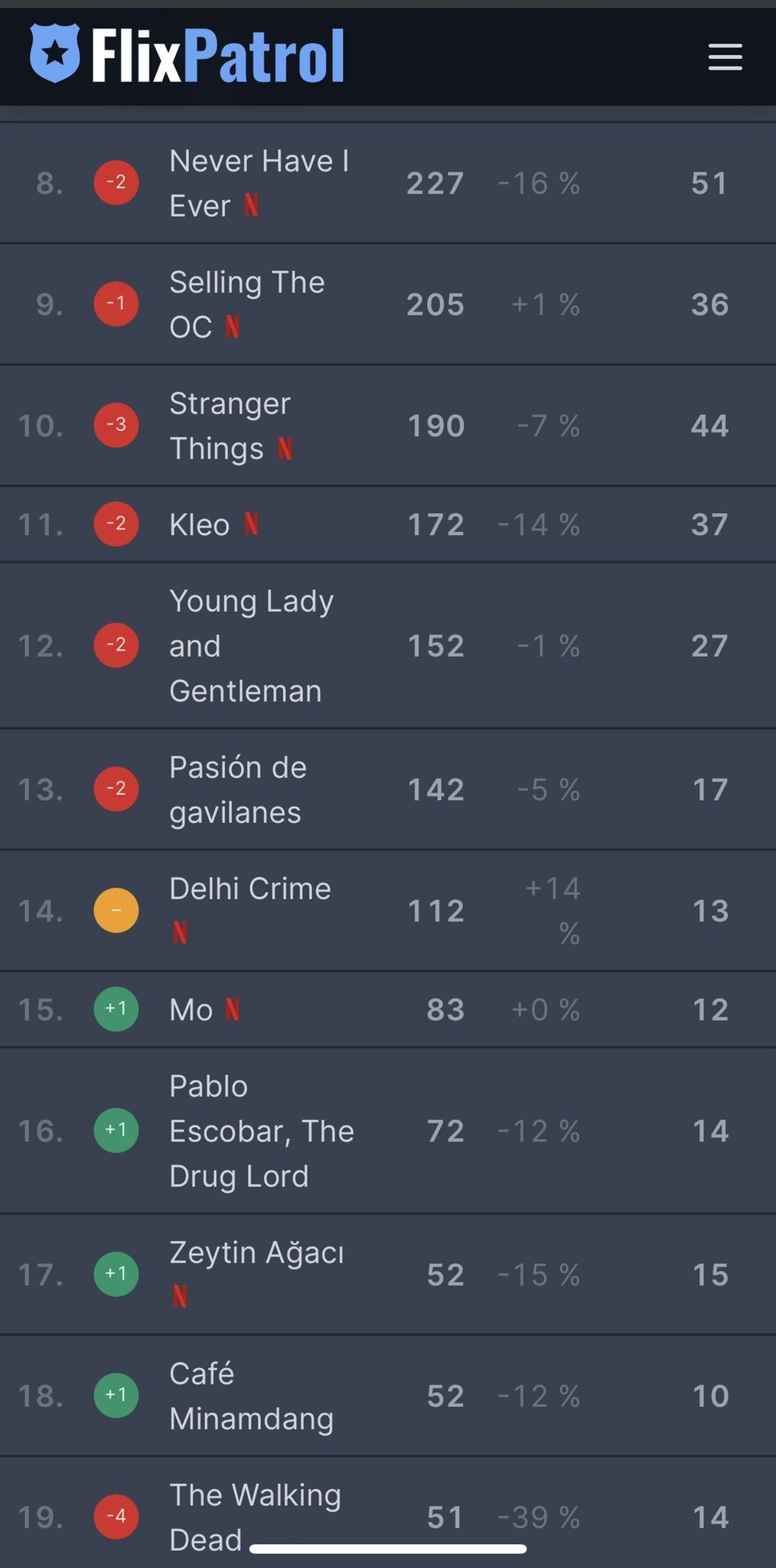Open the Never Have I Ever title

(x=259, y=183)
